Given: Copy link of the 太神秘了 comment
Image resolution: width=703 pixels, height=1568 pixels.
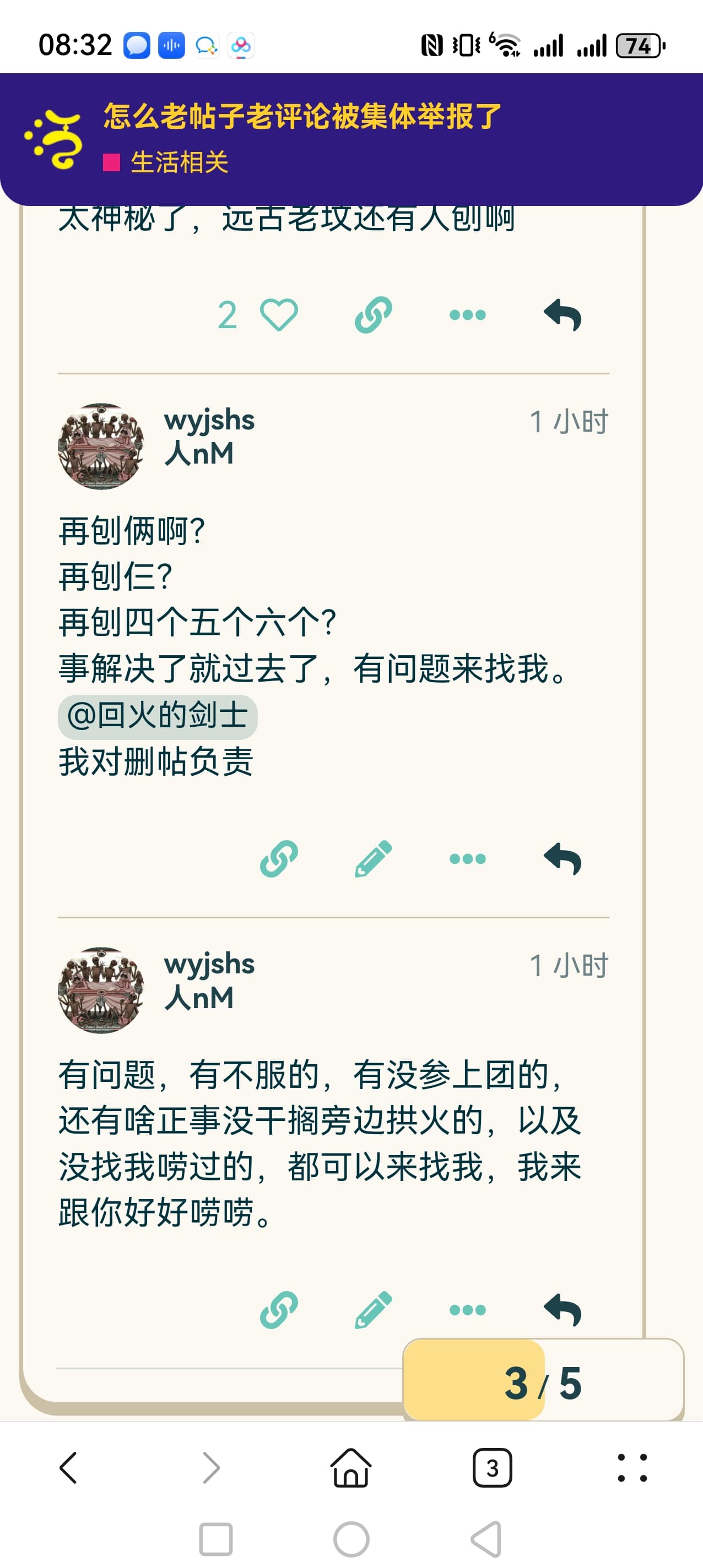Looking at the screenshot, I should pos(373,315).
